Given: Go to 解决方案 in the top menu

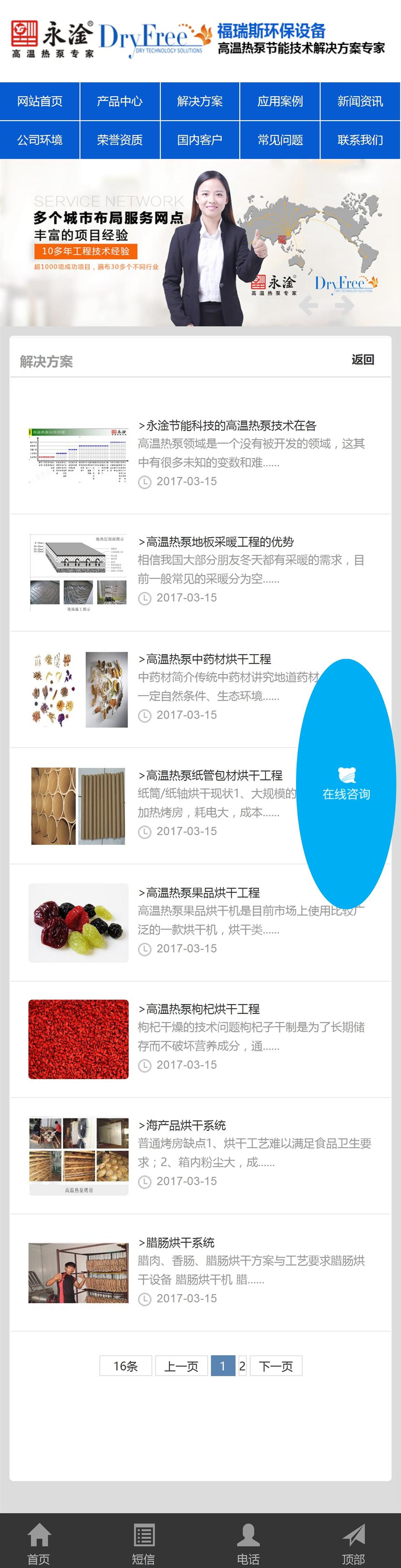Looking at the screenshot, I should click(200, 101).
